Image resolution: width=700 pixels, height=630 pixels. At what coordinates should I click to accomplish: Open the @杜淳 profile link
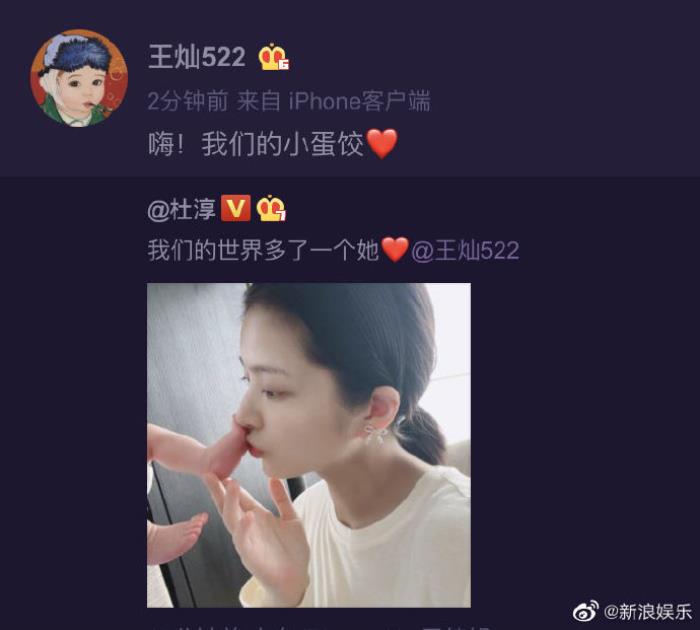click(182, 208)
